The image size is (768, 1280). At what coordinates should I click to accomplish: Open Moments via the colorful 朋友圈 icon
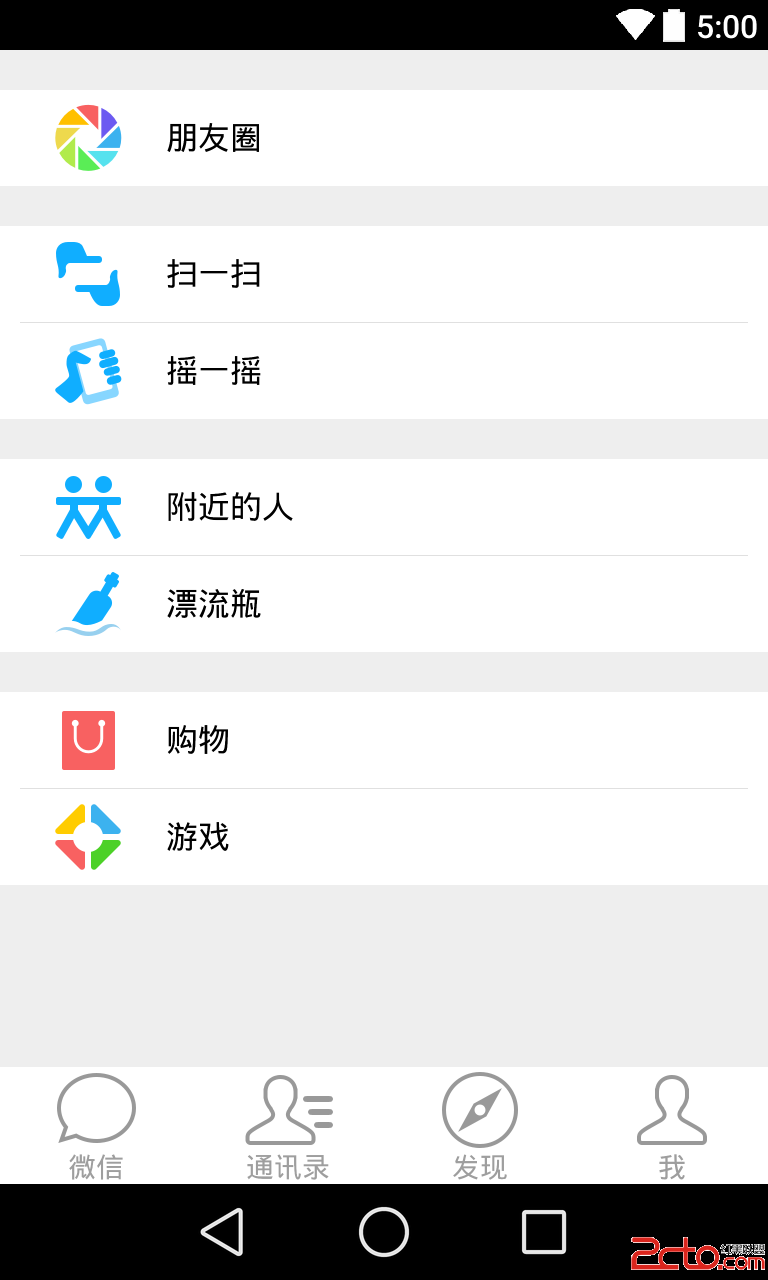pyautogui.click(x=88, y=138)
